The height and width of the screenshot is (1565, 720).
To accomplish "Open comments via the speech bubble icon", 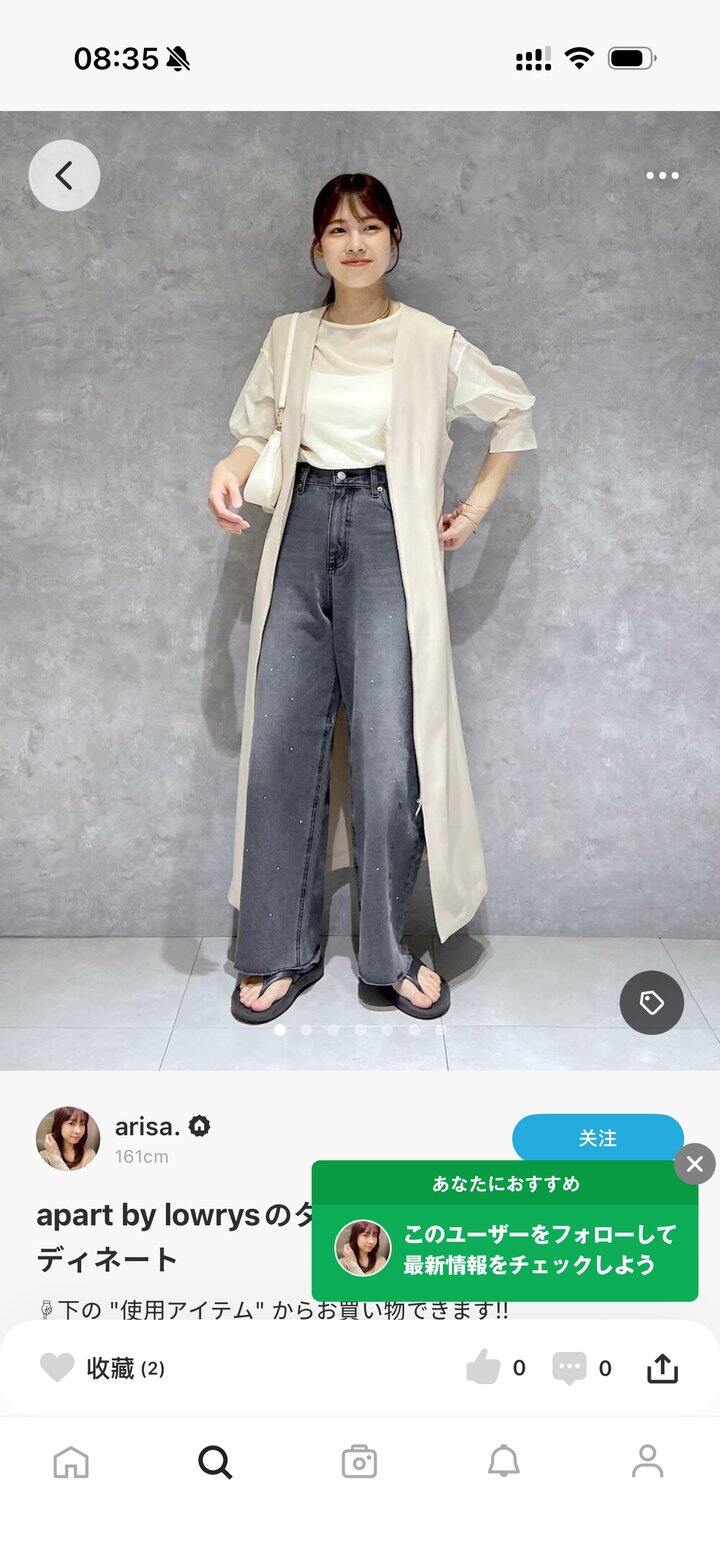I will click(569, 1368).
